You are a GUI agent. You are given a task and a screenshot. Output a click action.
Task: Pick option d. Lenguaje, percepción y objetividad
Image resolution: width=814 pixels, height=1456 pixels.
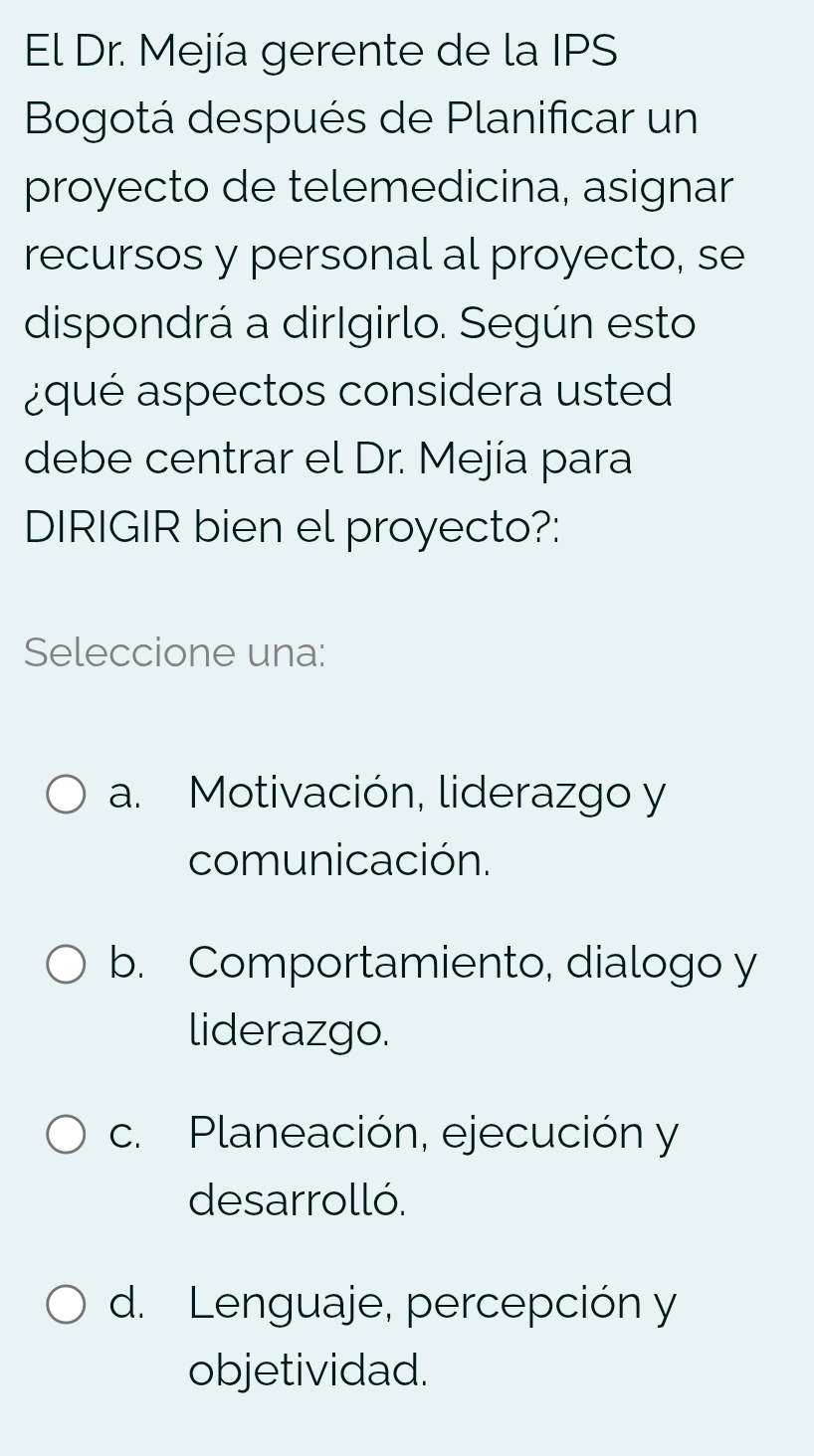pos(67,1304)
